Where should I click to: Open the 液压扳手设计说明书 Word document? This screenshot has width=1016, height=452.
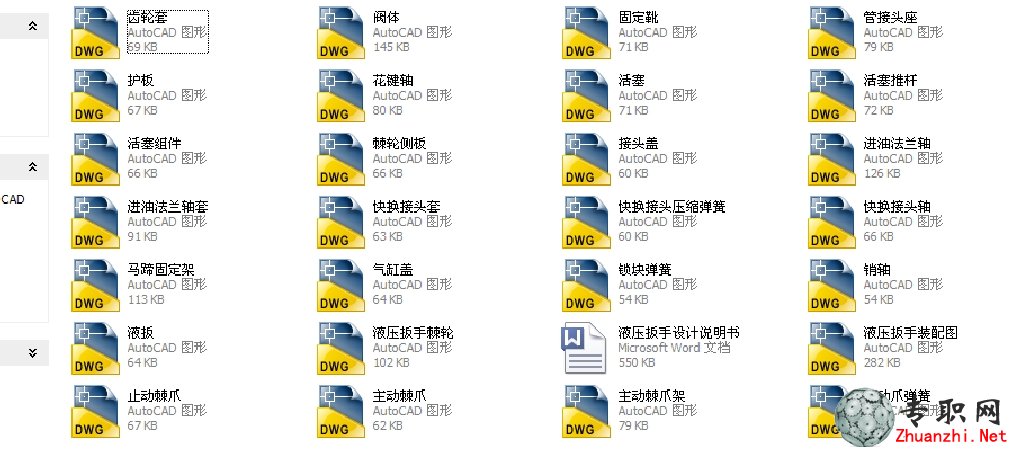pos(586,348)
